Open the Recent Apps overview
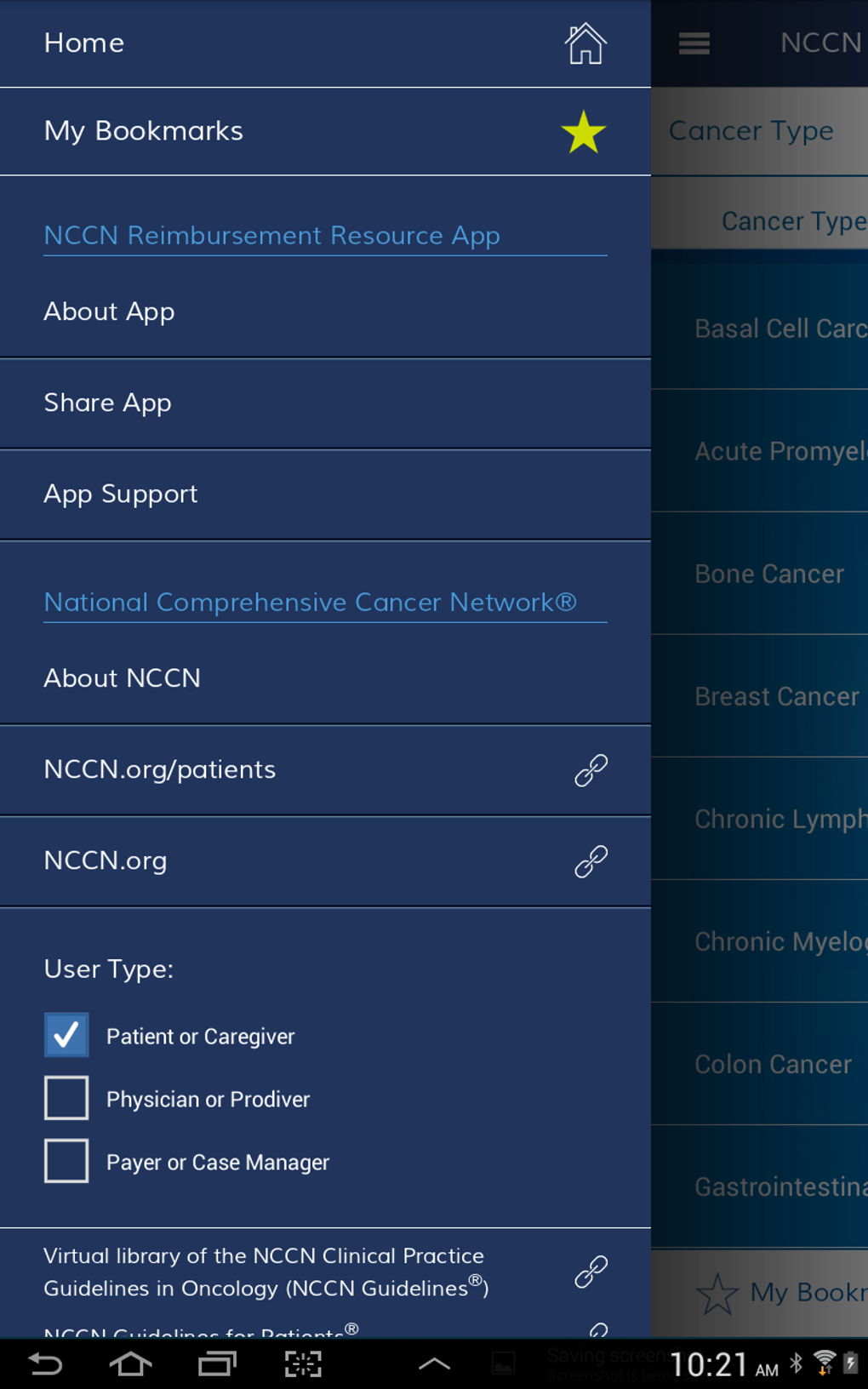The height and width of the screenshot is (1389, 868). click(216, 1363)
